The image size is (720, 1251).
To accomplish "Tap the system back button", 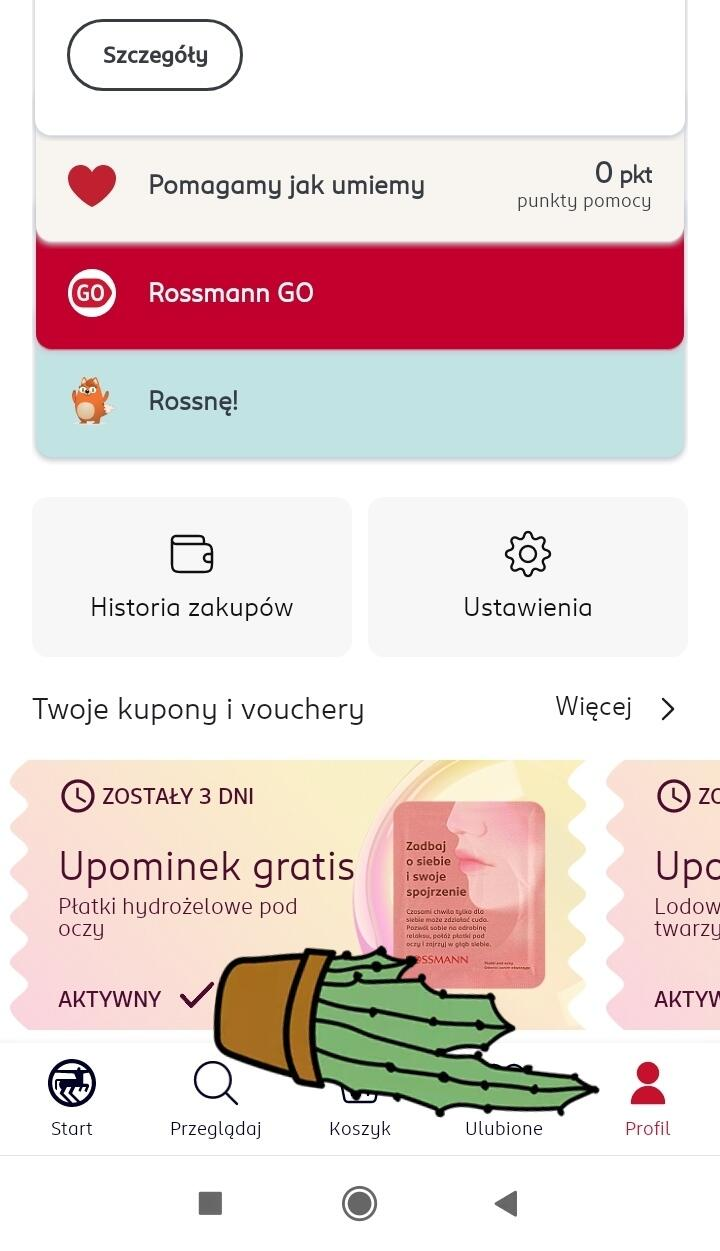I will [506, 1203].
